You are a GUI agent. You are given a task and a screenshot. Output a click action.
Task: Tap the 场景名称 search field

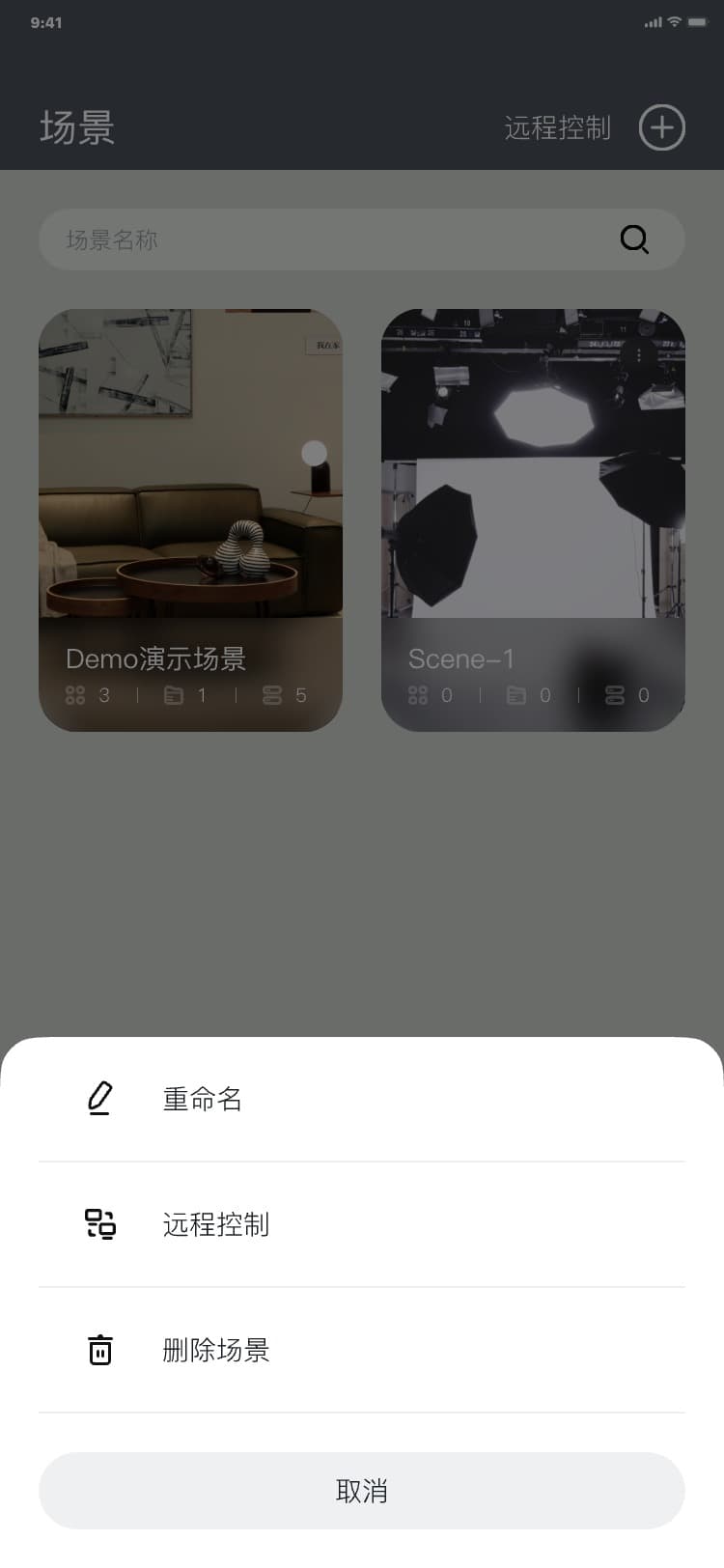point(328,239)
